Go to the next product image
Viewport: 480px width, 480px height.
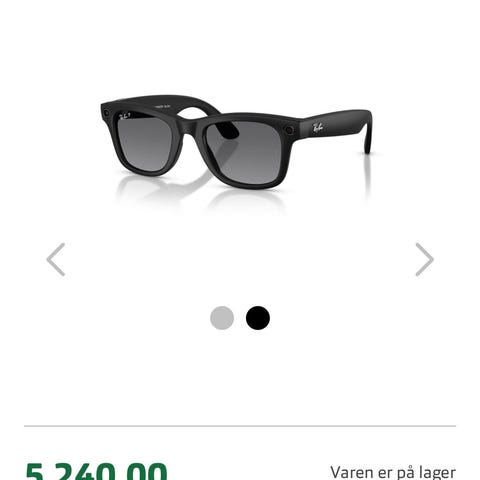(424, 260)
